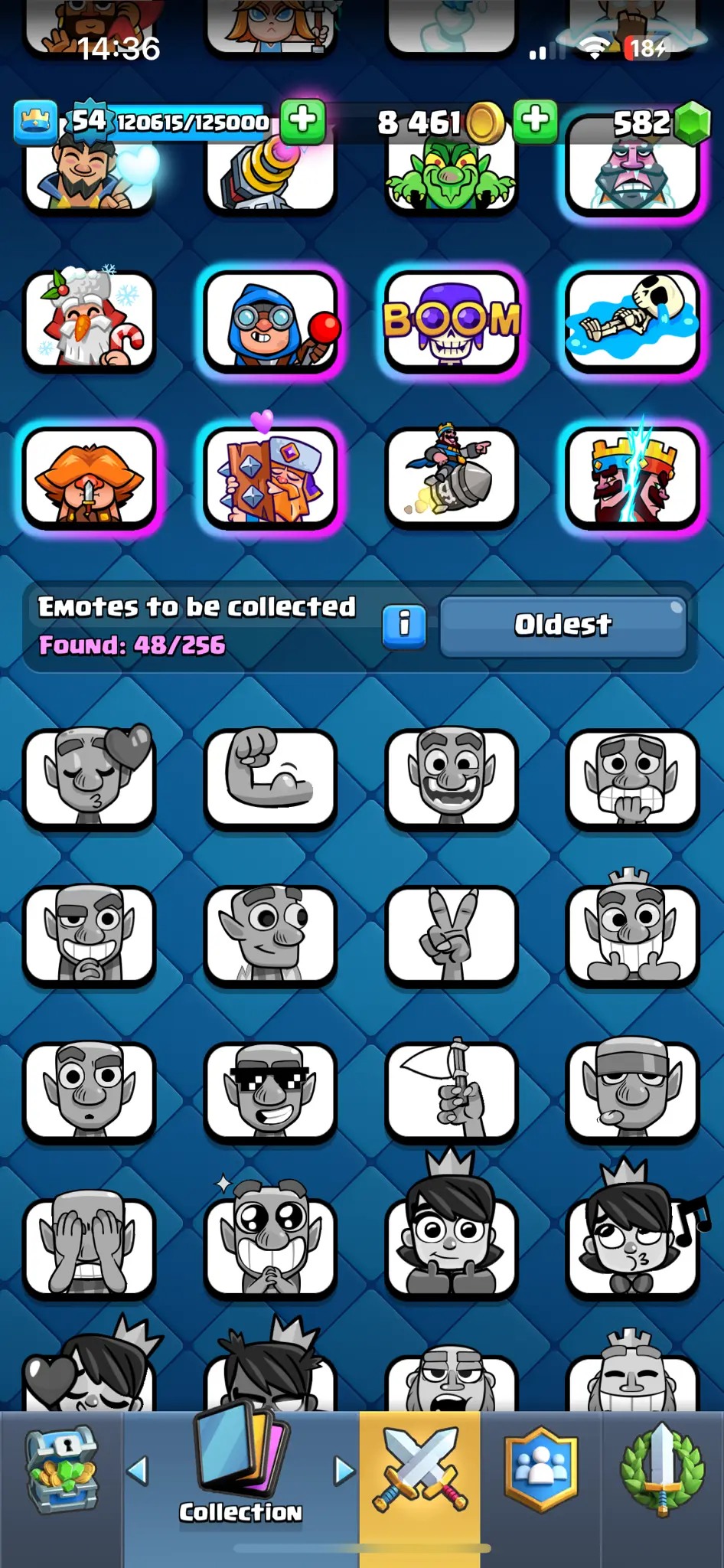View the goblin kissing heart locked emote

pyautogui.click(x=90, y=777)
